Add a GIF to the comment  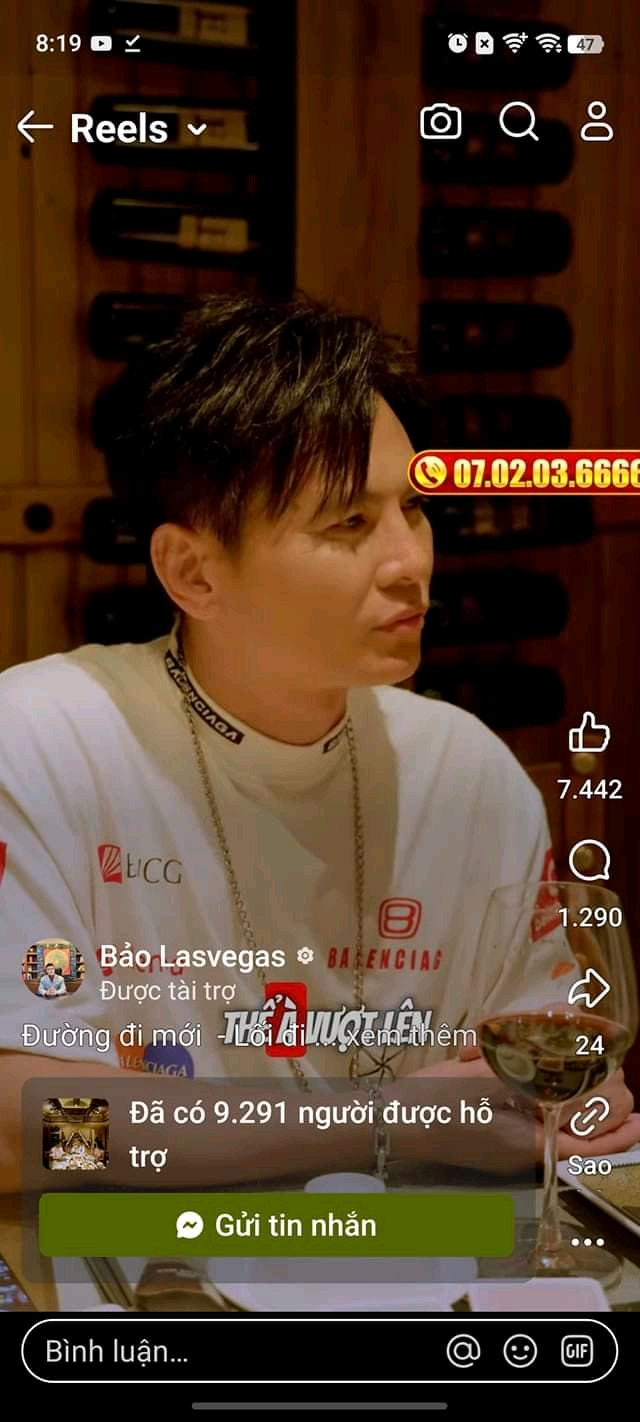577,1352
